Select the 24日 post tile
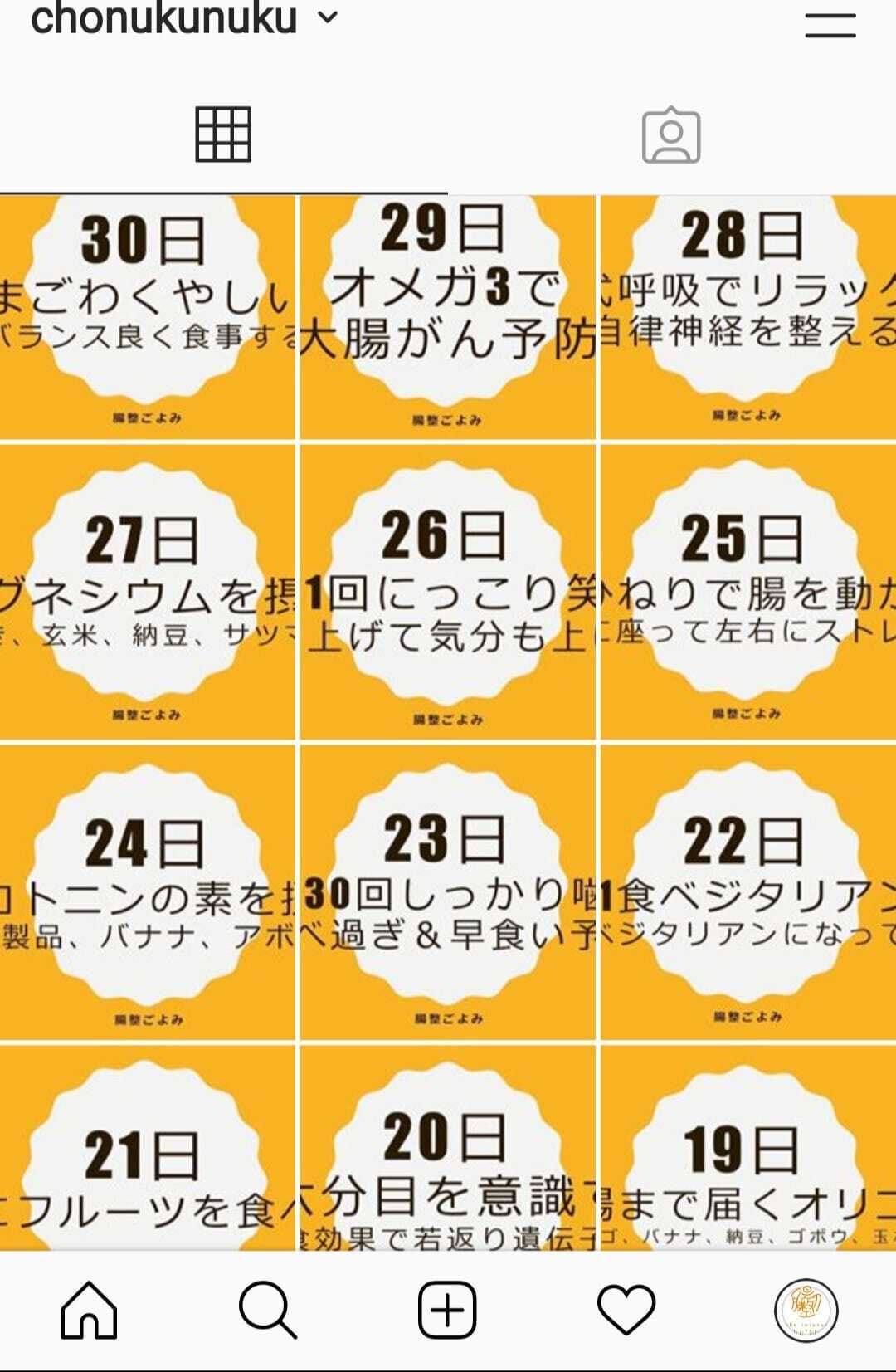The height and width of the screenshot is (1372, 896). 147,893
